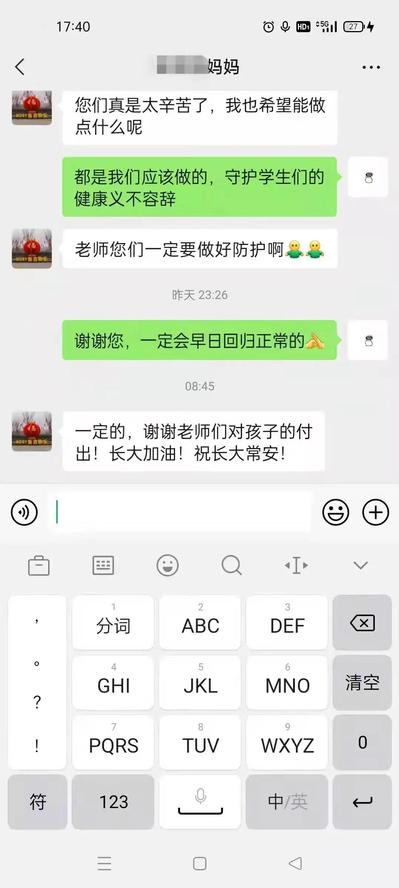Tap the MNO key

click(x=287, y=682)
